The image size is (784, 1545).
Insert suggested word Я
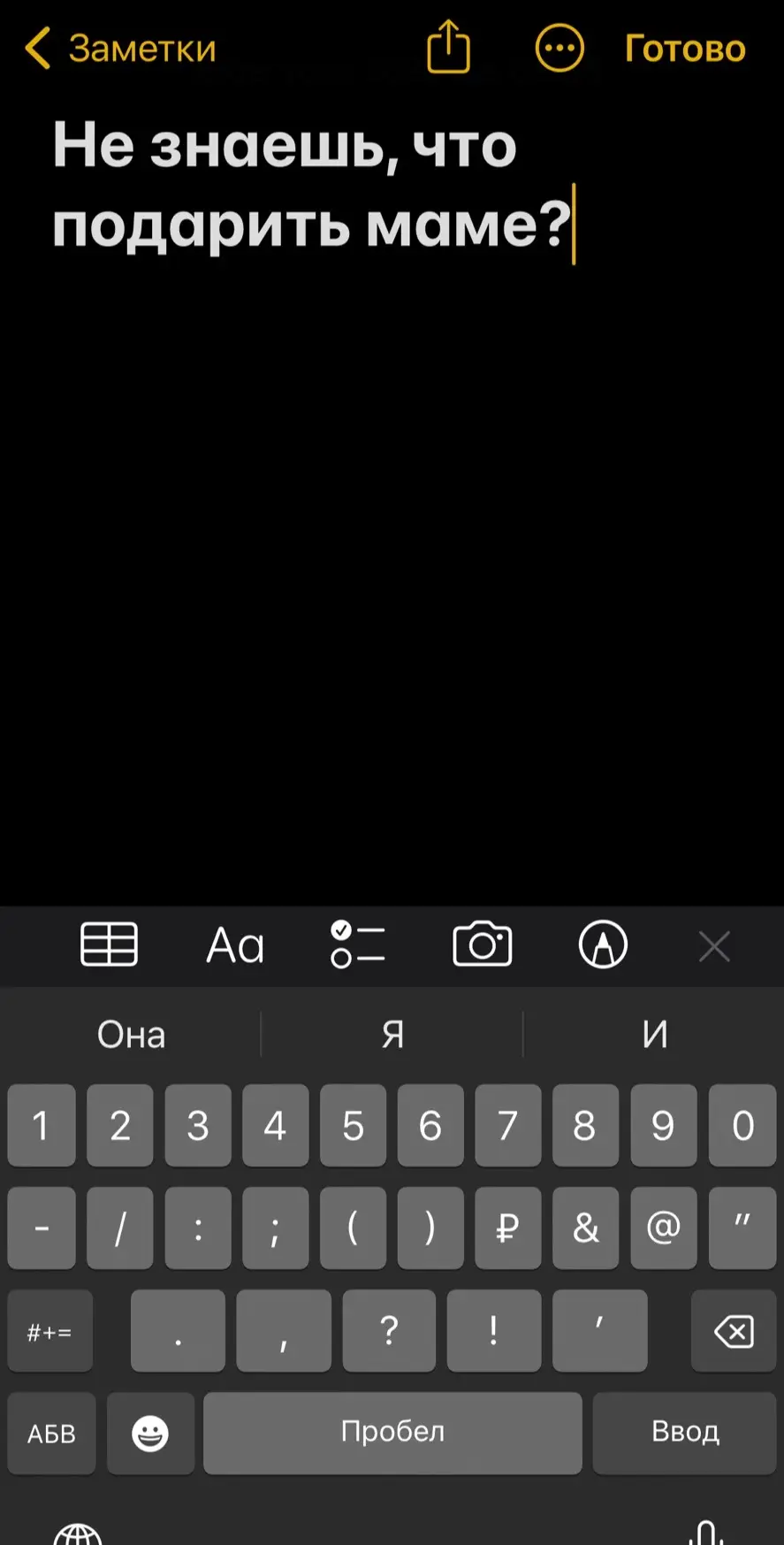coord(392,1034)
